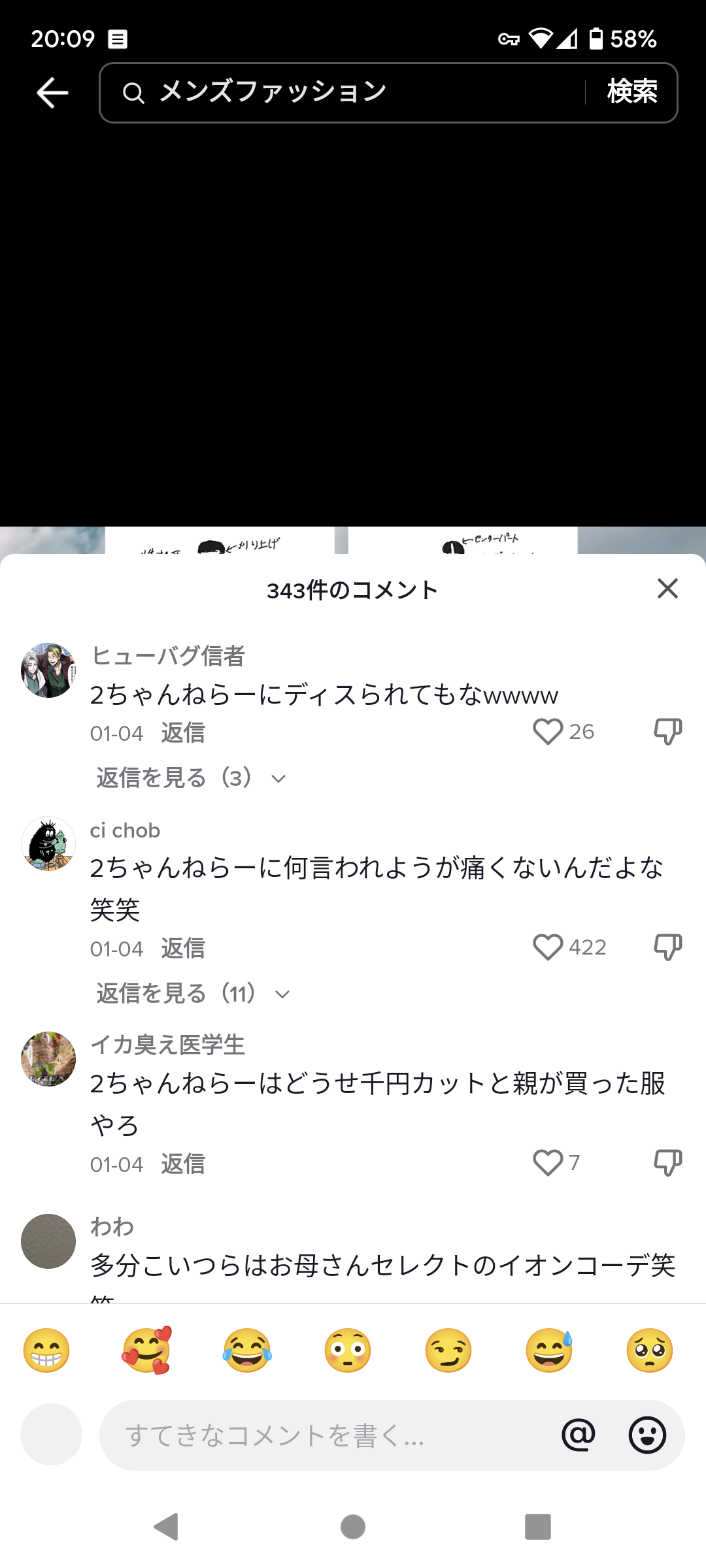Insert the tears-of-joy emoji
Screen dimensions: 706x1568
(247, 1350)
